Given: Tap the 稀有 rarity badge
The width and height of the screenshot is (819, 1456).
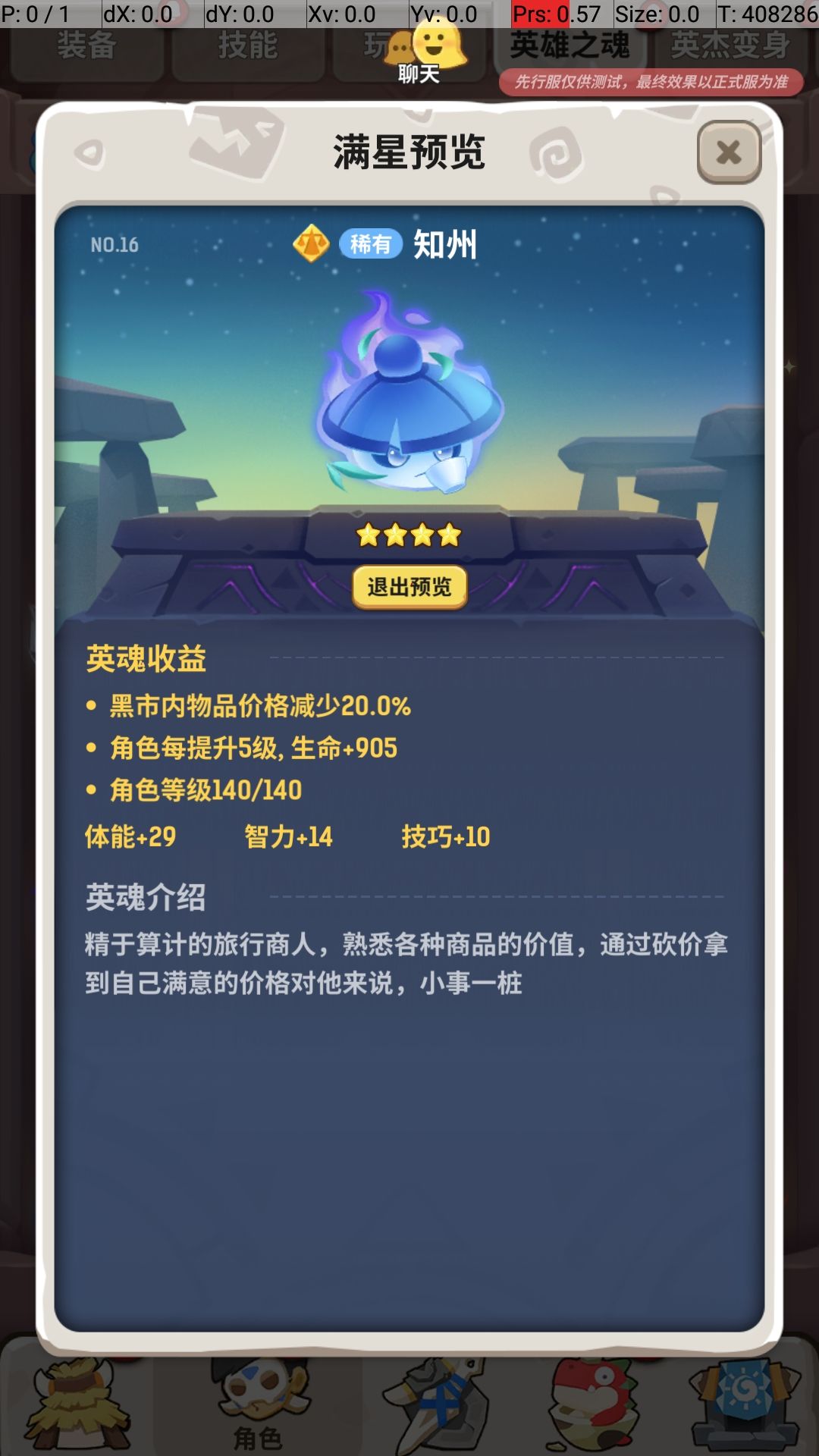Looking at the screenshot, I should pos(372,244).
